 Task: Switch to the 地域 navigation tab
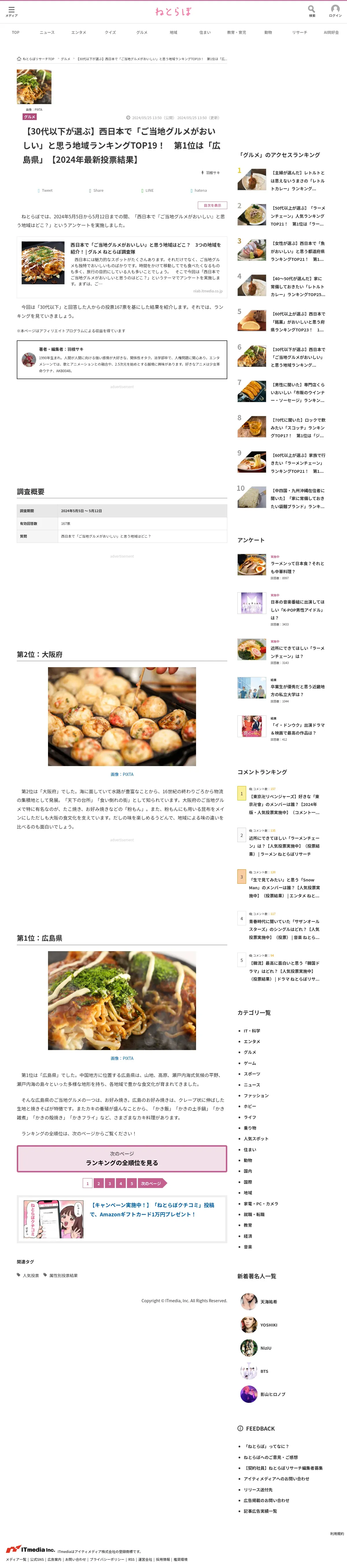[x=173, y=32]
